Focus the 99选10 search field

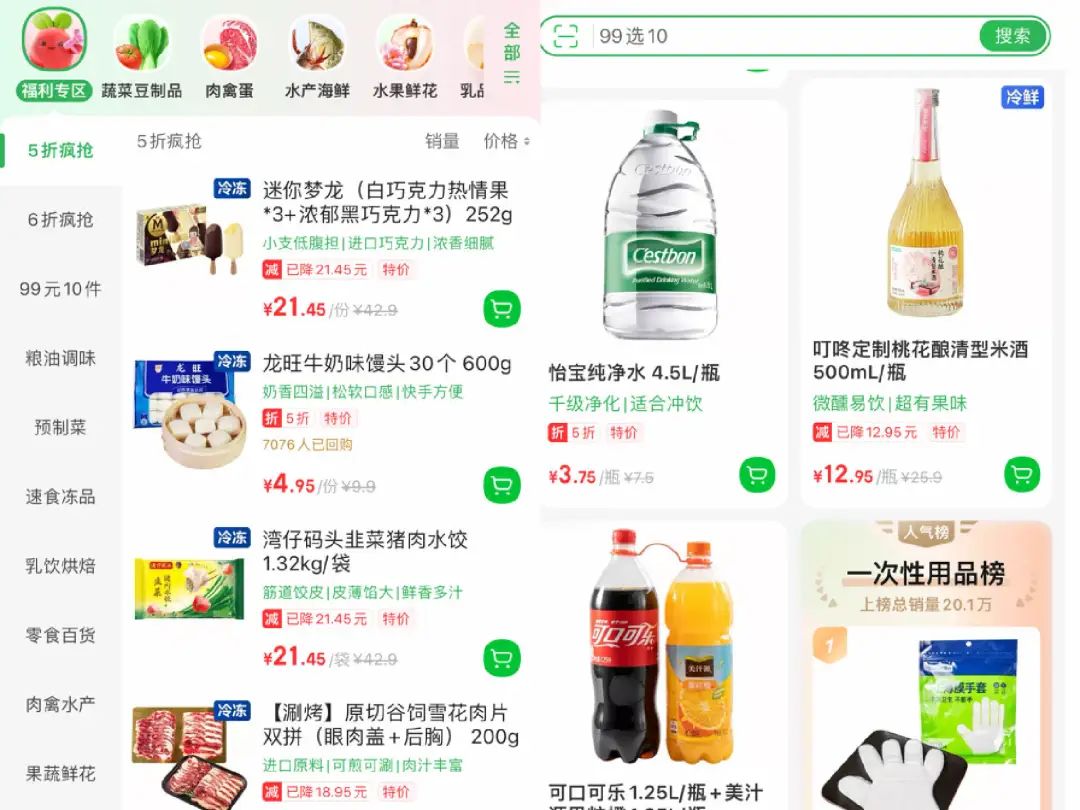(780, 36)
